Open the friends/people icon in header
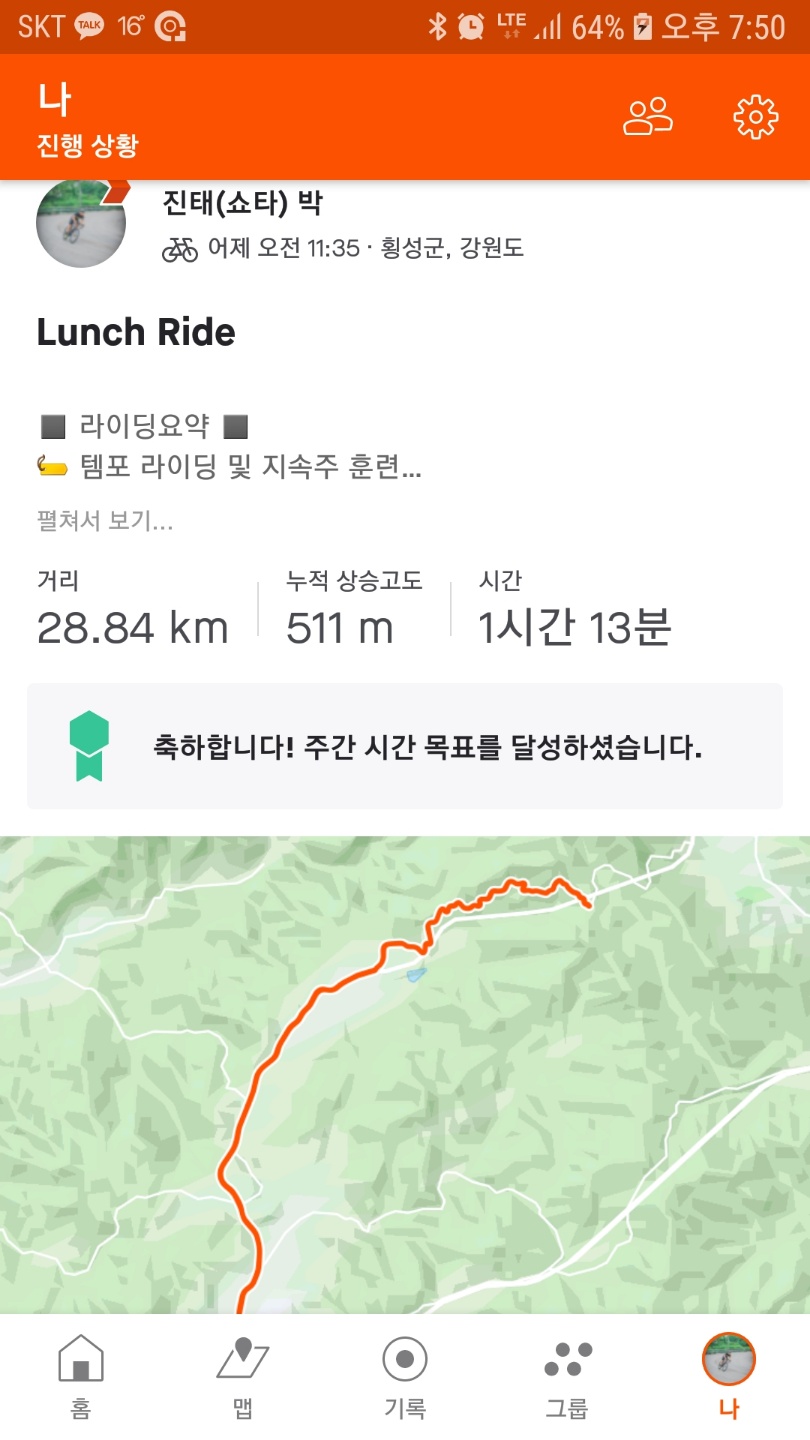Viewport: 810px width, 1440px height. 648,117
